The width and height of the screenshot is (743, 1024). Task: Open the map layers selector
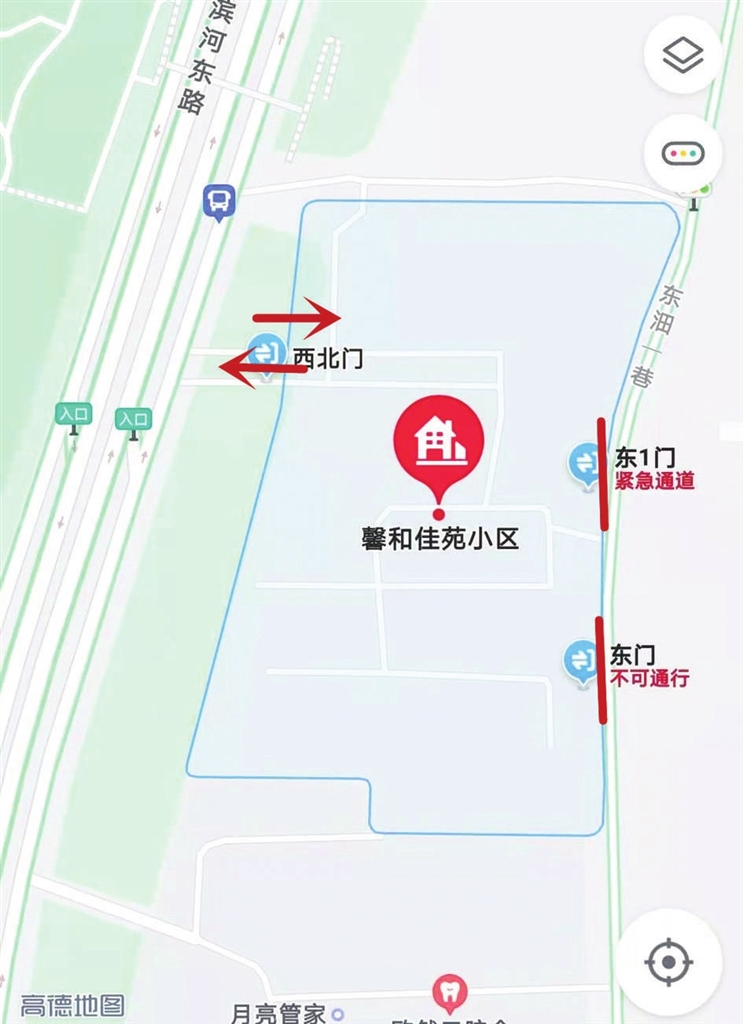tap(683, 55)
